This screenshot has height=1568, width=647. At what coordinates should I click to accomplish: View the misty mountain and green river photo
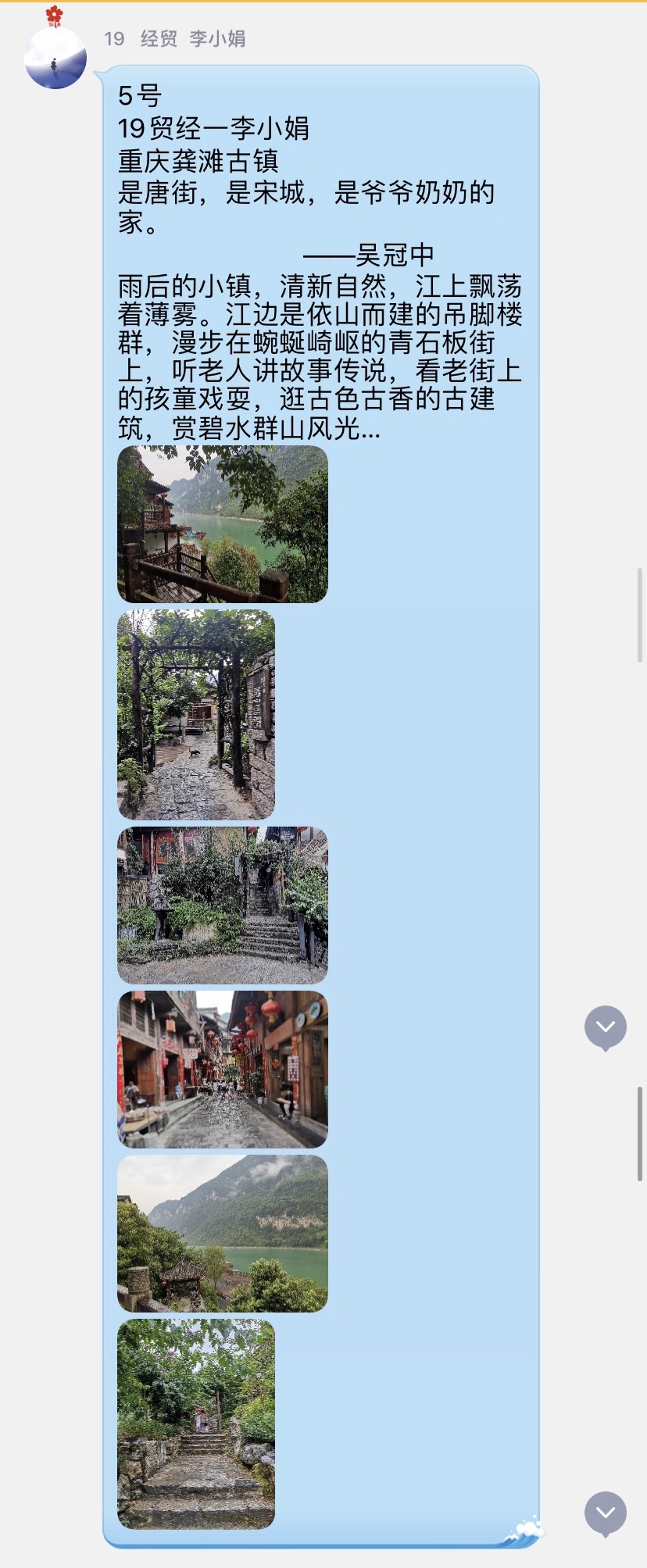[223, 1233]
